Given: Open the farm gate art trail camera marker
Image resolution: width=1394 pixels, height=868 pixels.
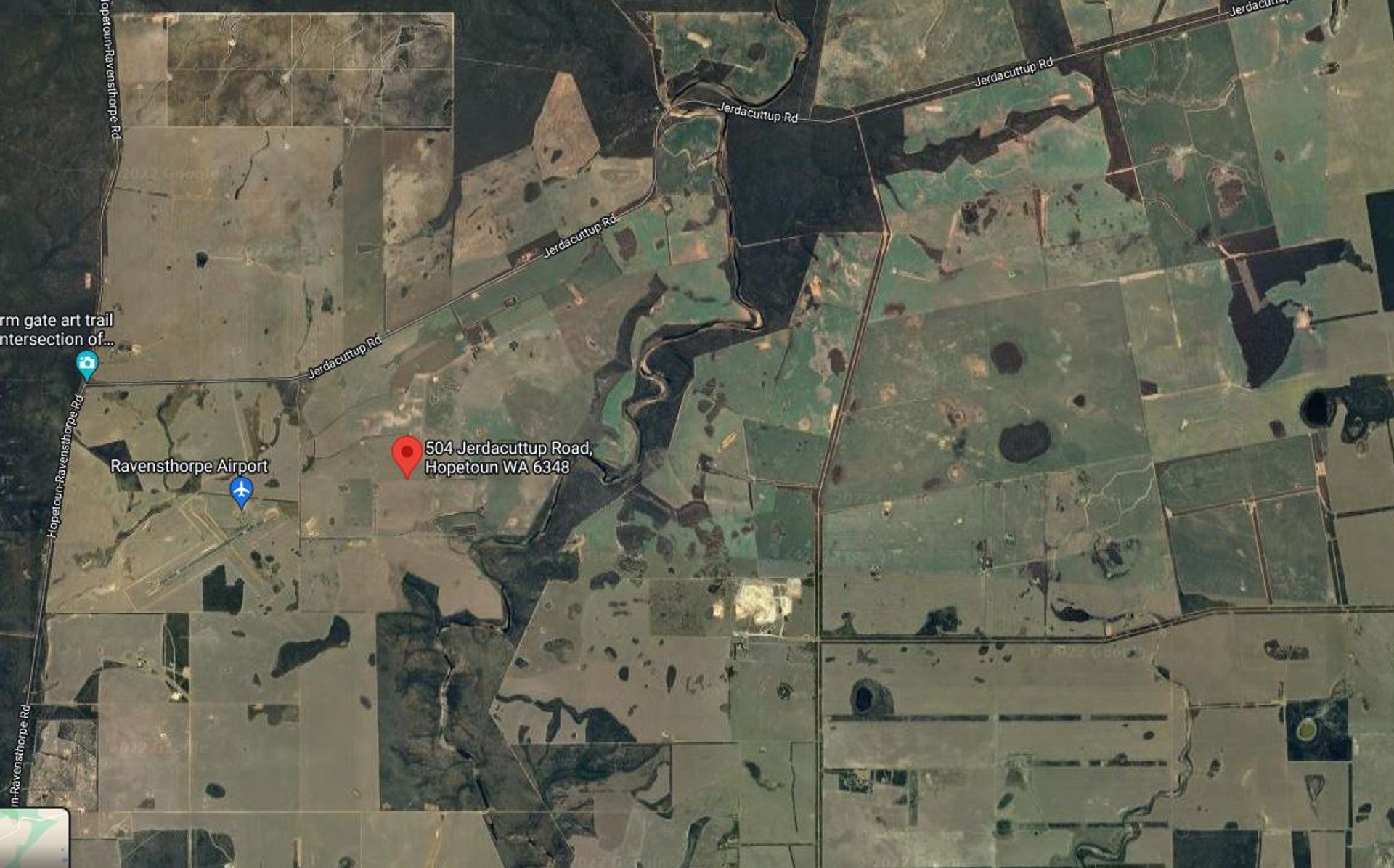Looking at the screenshot, I should 87,364.
